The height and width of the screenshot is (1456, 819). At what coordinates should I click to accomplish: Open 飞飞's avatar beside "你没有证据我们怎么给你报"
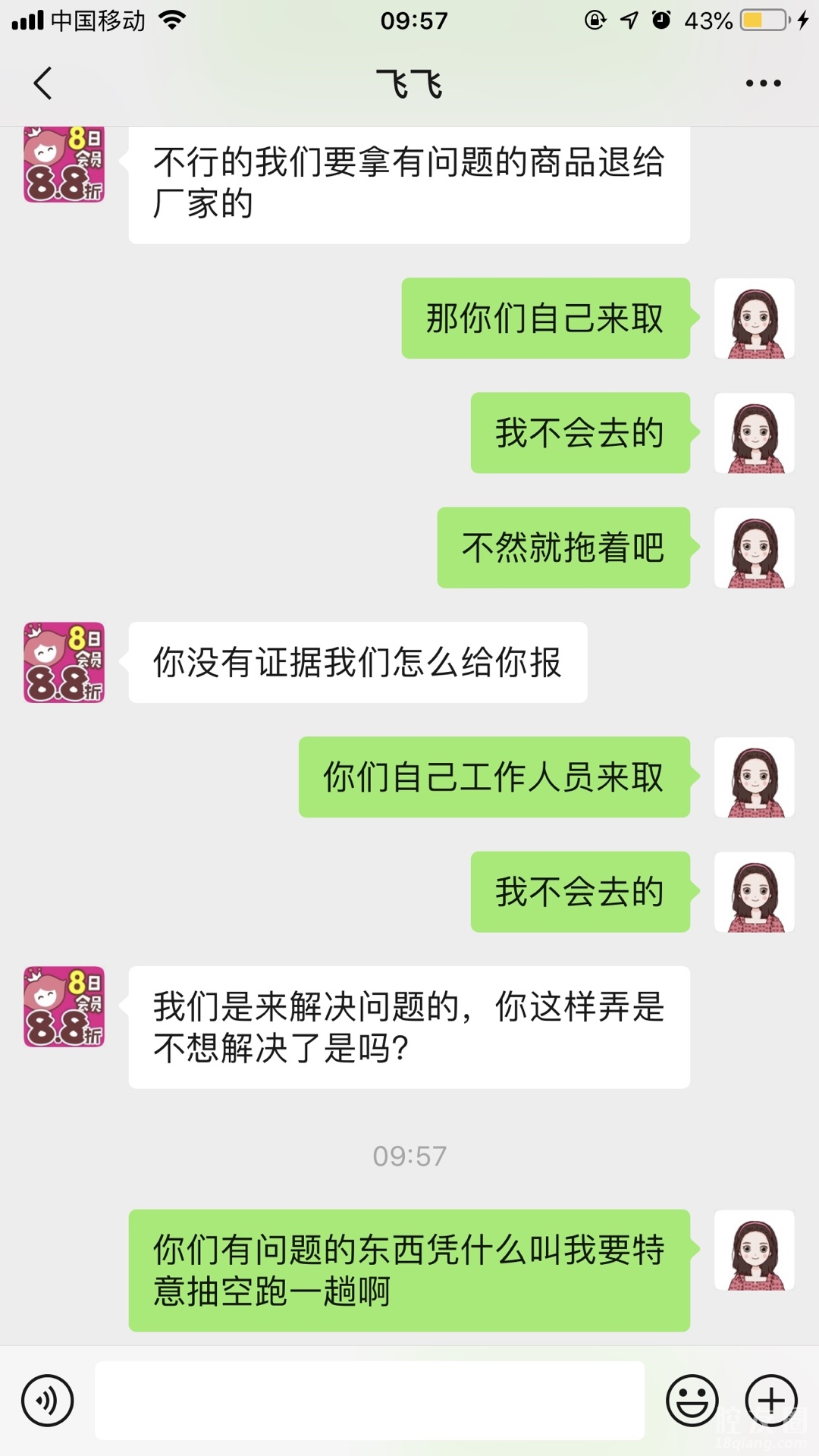pos(64,663)
